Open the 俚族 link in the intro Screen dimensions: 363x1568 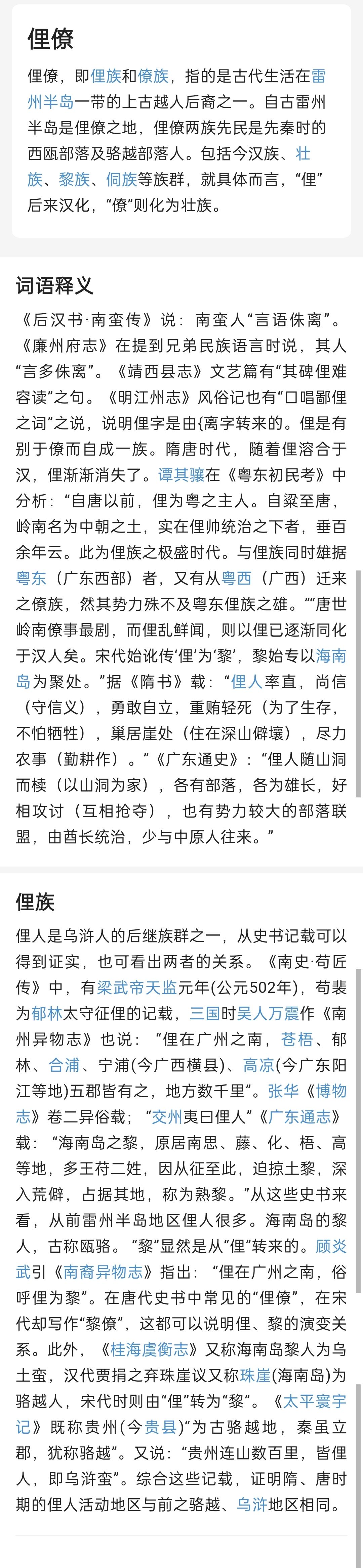(105, 76)
